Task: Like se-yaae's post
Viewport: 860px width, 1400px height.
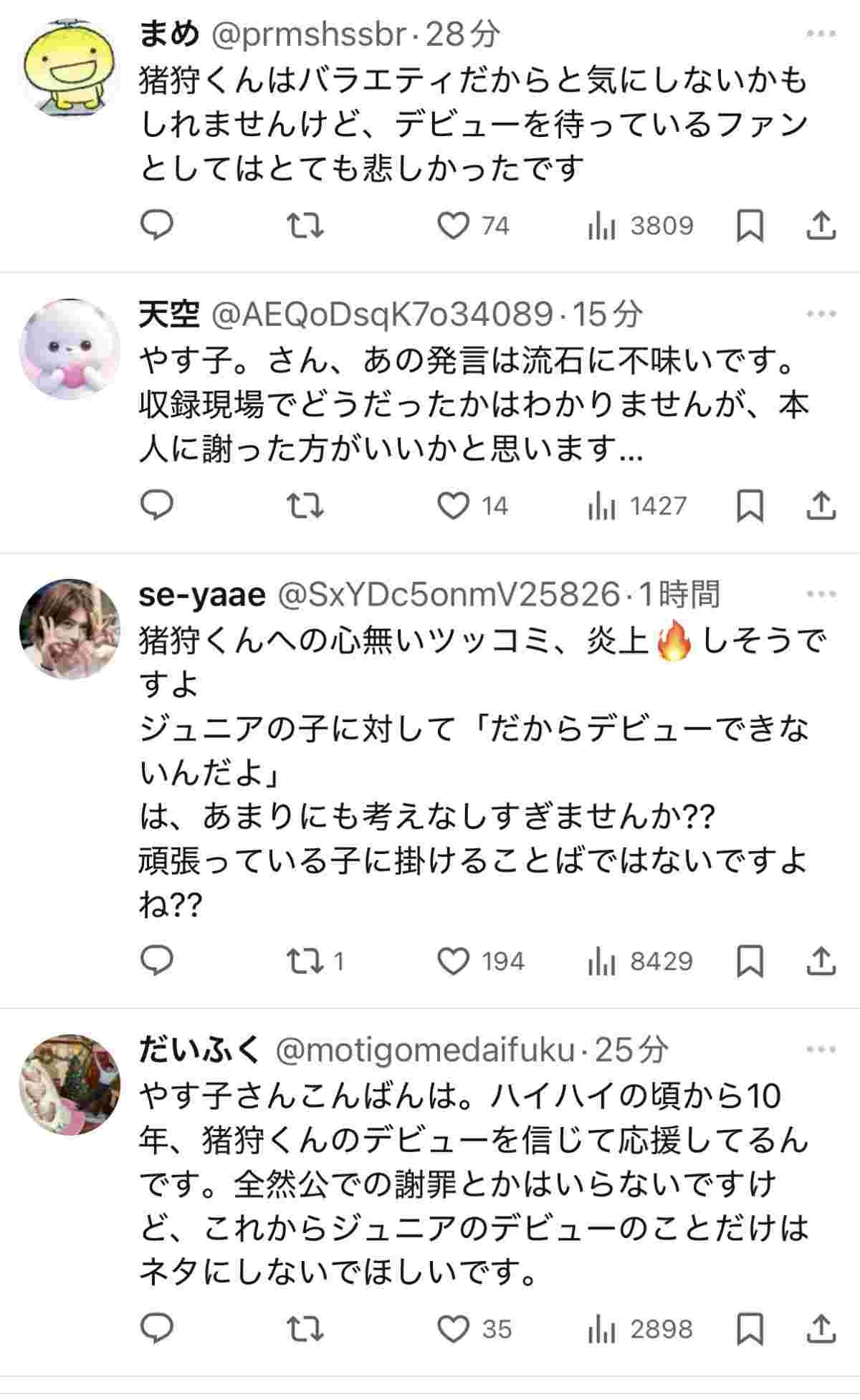Action: 453,961
